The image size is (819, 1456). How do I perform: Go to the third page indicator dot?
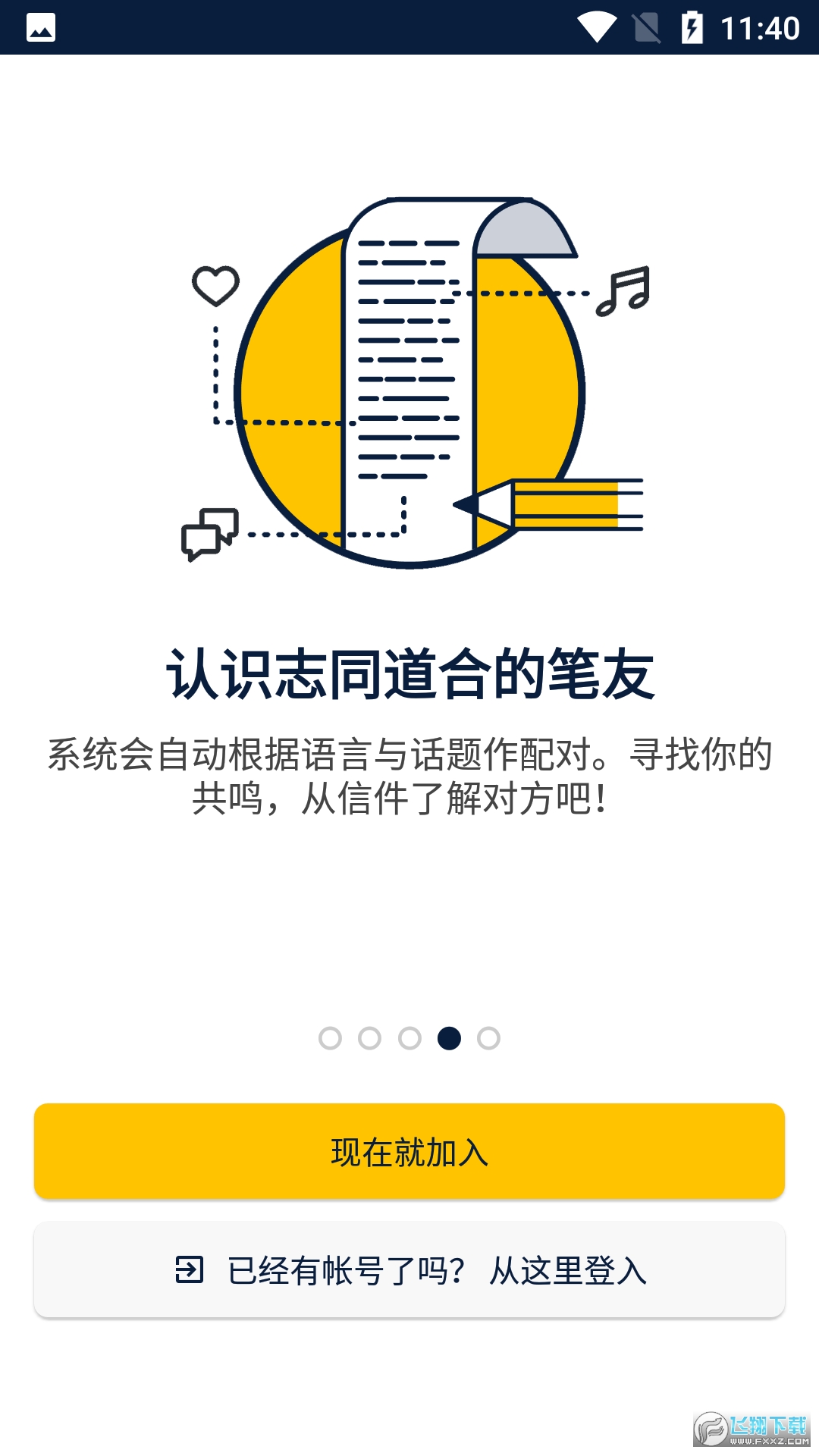point(409,1038)
